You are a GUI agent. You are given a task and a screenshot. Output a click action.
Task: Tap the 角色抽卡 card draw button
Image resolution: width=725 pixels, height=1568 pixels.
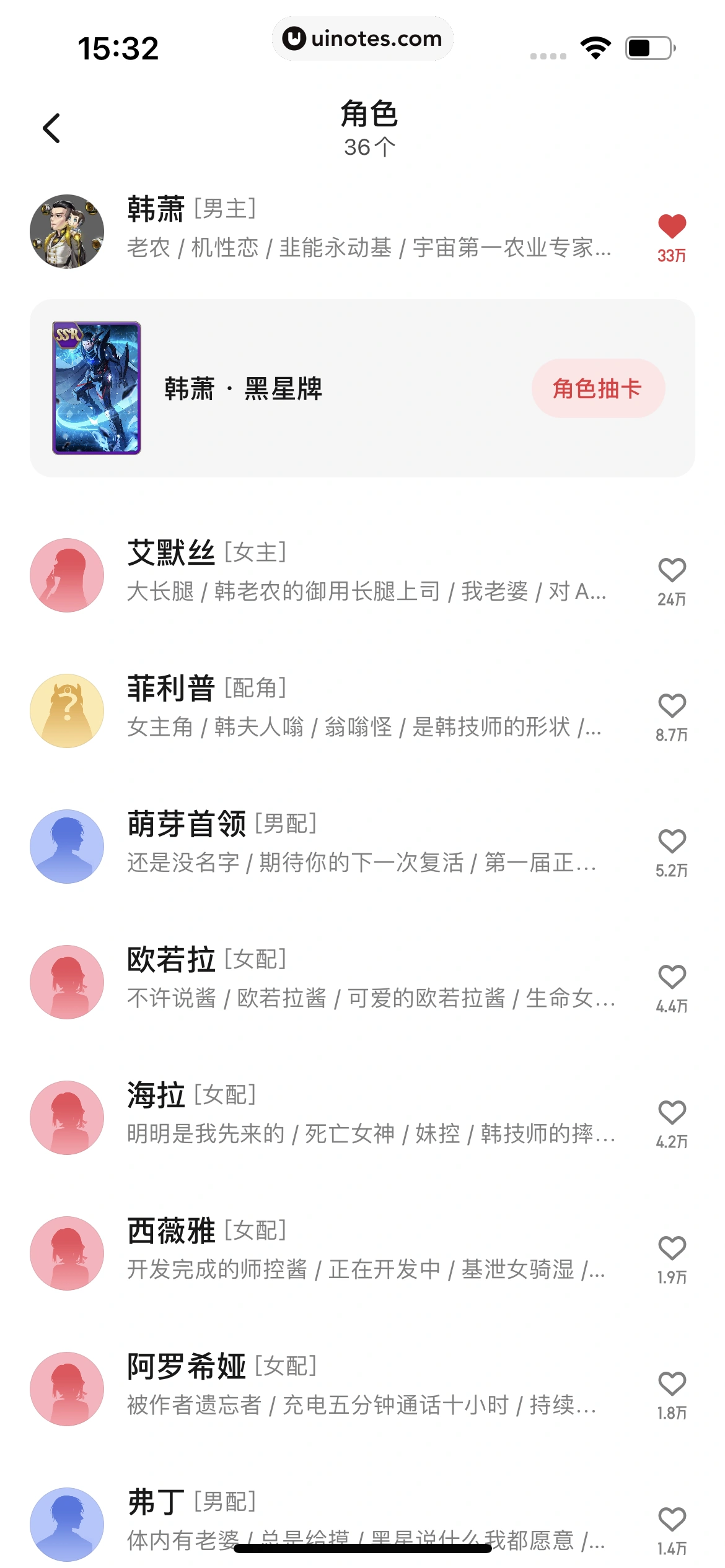[598, 388]
